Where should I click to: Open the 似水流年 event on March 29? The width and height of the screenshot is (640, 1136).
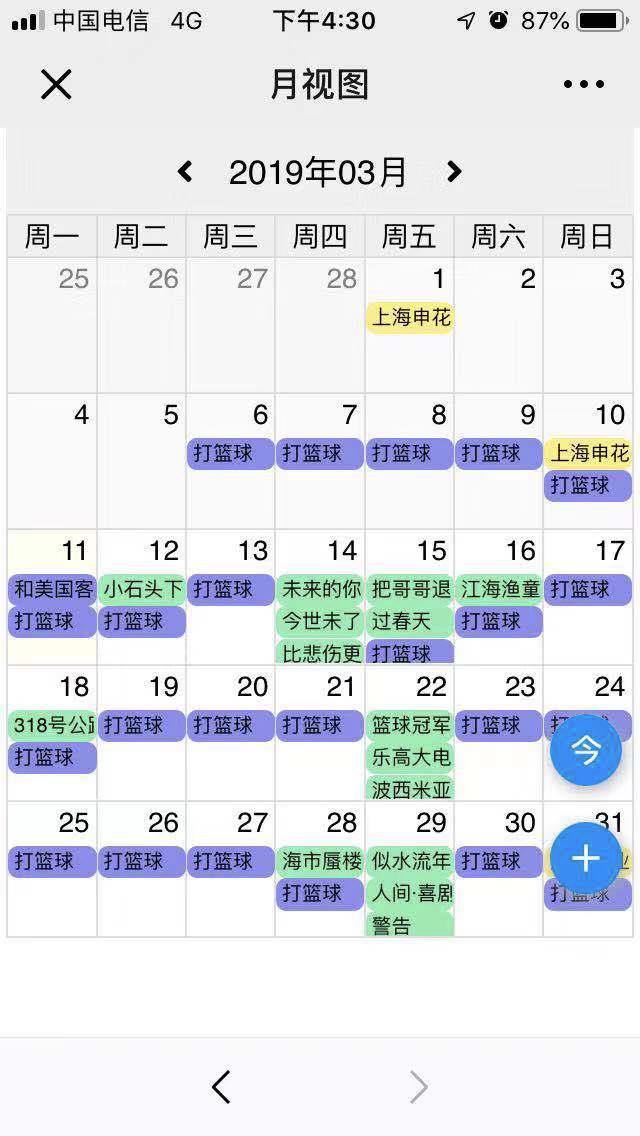click(x=410, y=861)
